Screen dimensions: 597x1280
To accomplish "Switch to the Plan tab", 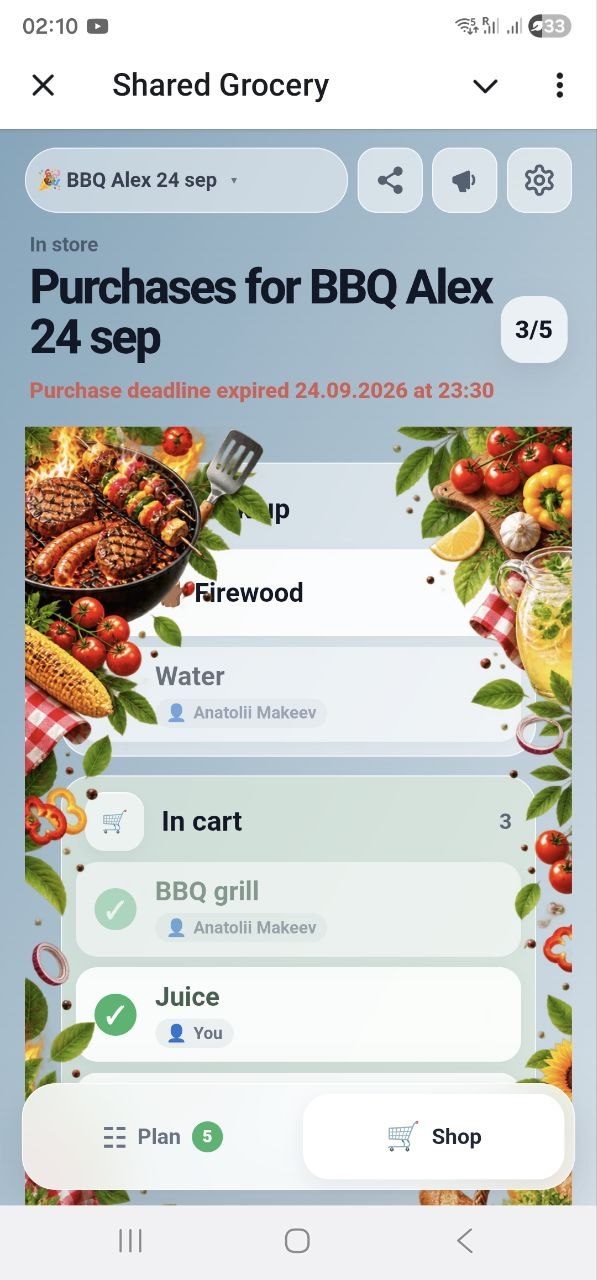I will coord(163,1137).
